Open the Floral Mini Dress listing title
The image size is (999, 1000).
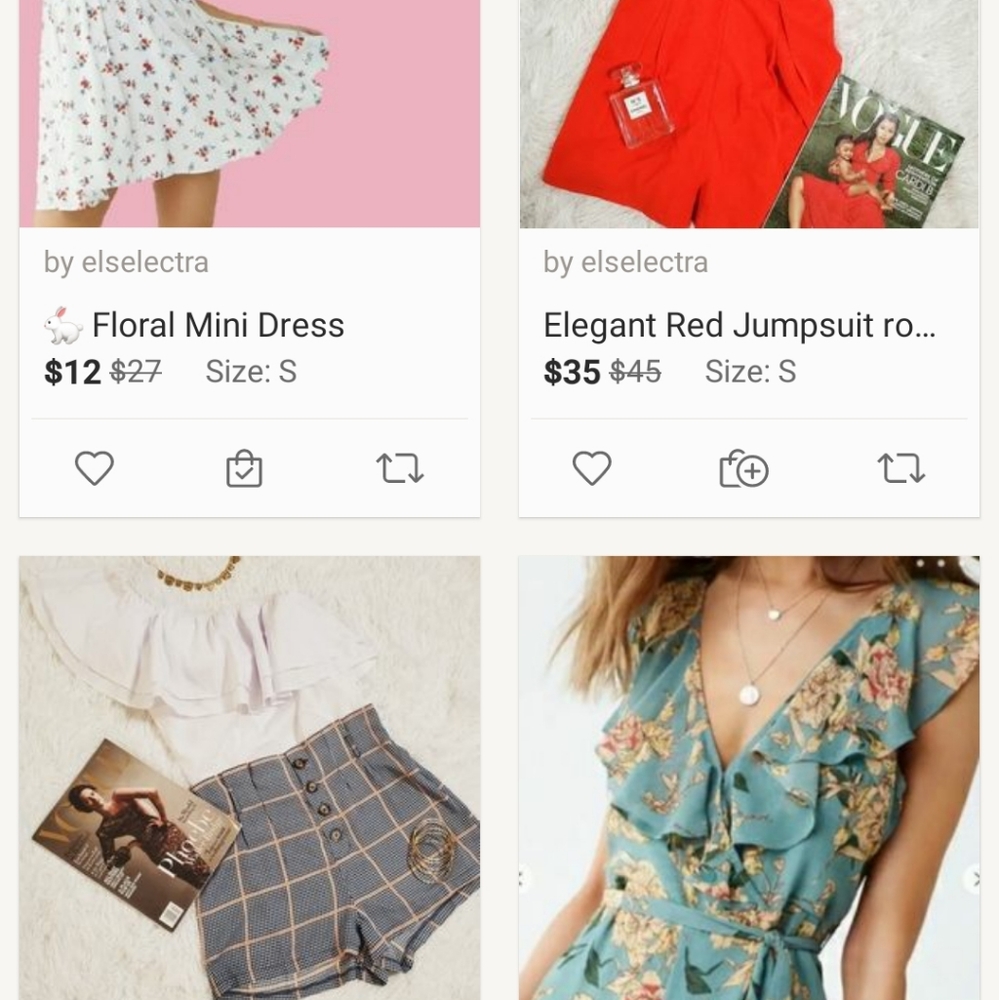click(218, 324)
